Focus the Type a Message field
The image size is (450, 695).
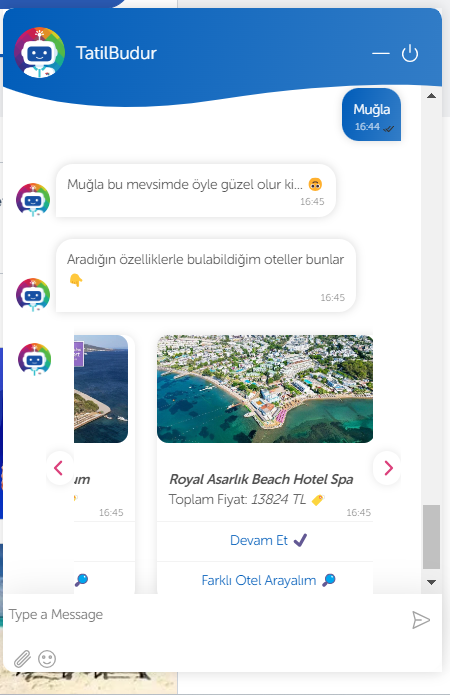(x=204, y=614)
